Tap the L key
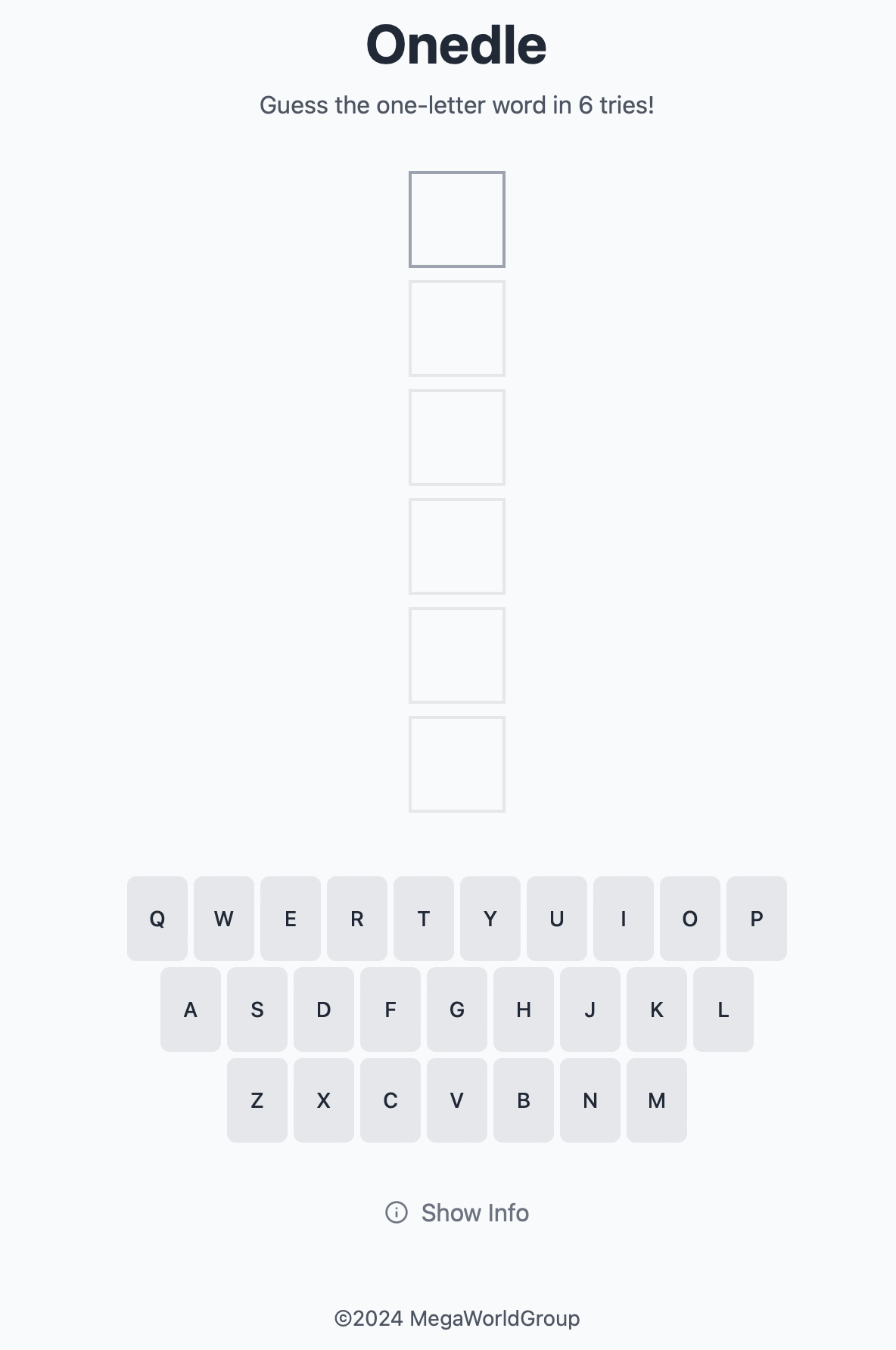 point(723,1009)
